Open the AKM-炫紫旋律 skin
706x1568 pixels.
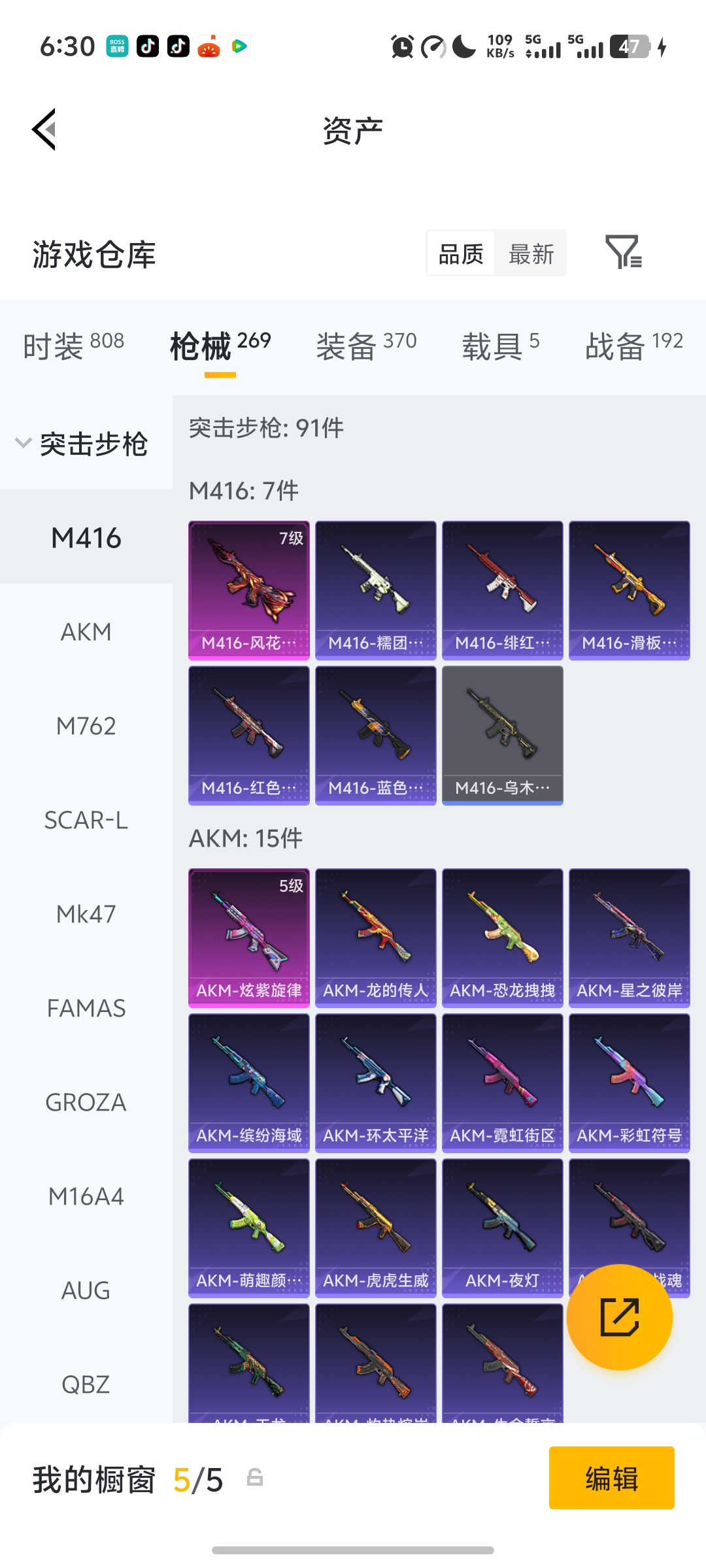tap(249, 938)
